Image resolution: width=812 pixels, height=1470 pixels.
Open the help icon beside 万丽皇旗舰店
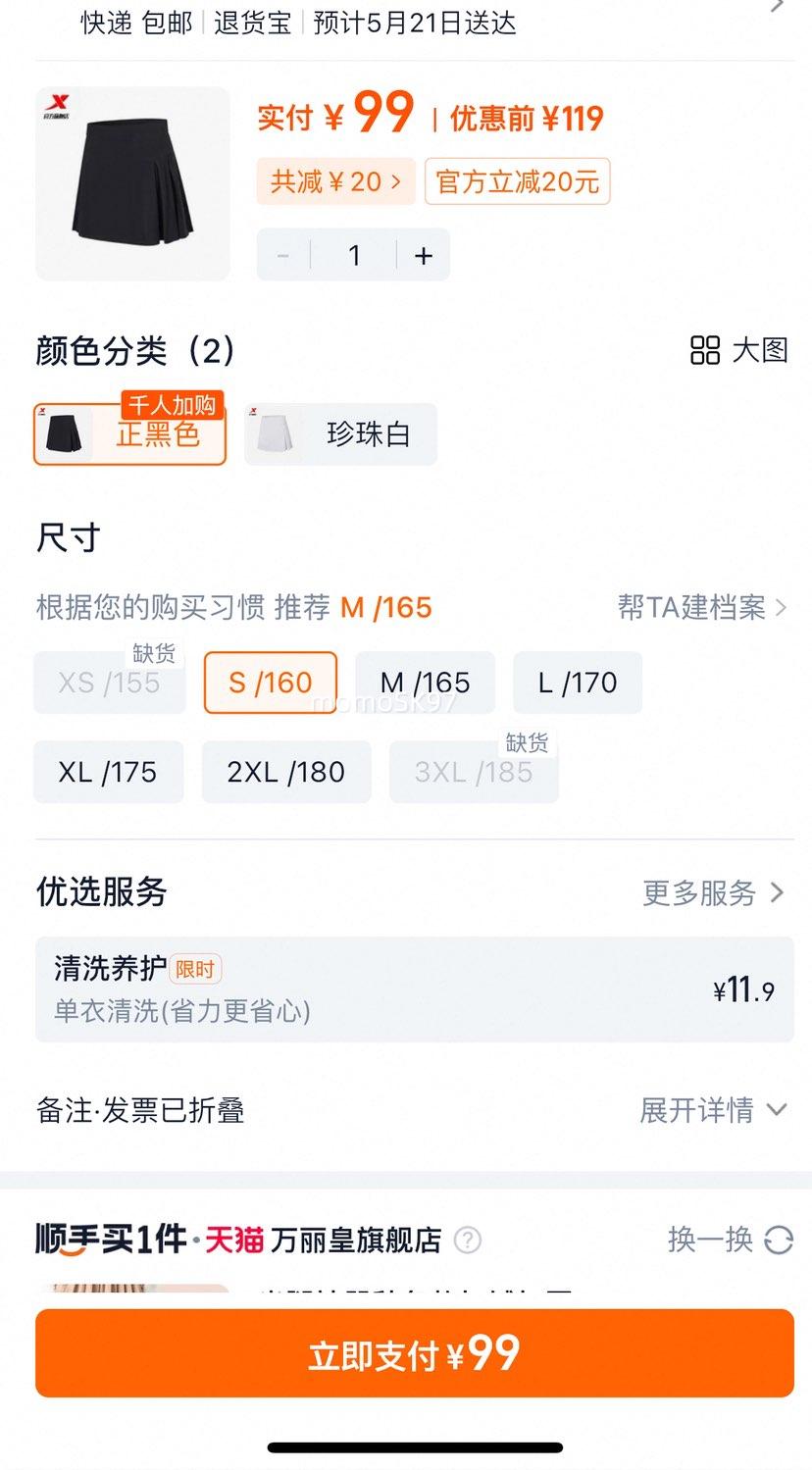click(468, 1241)
